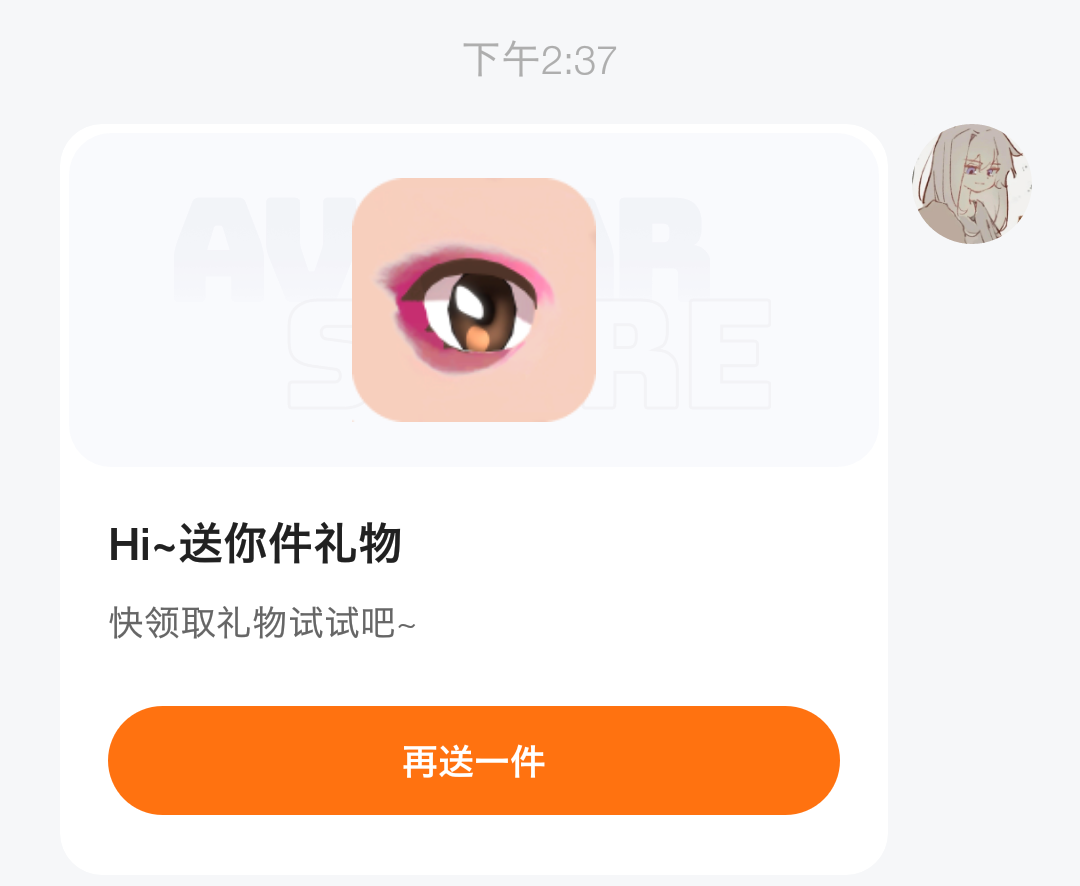Open the eye gift item thumbnail
The width and height of the screenshot is (1080, 886).
[474, 300]
